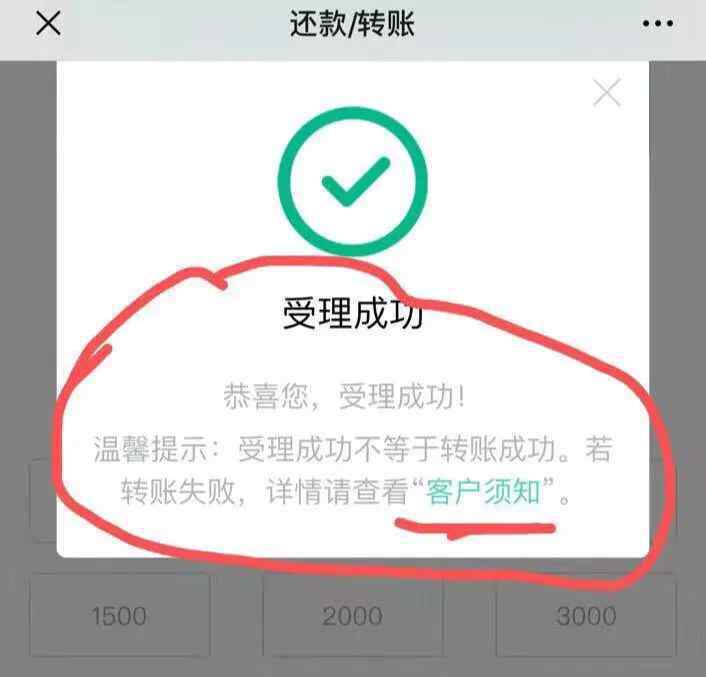
Task: Select the 1500 amount option
Action: click(119, 615)
